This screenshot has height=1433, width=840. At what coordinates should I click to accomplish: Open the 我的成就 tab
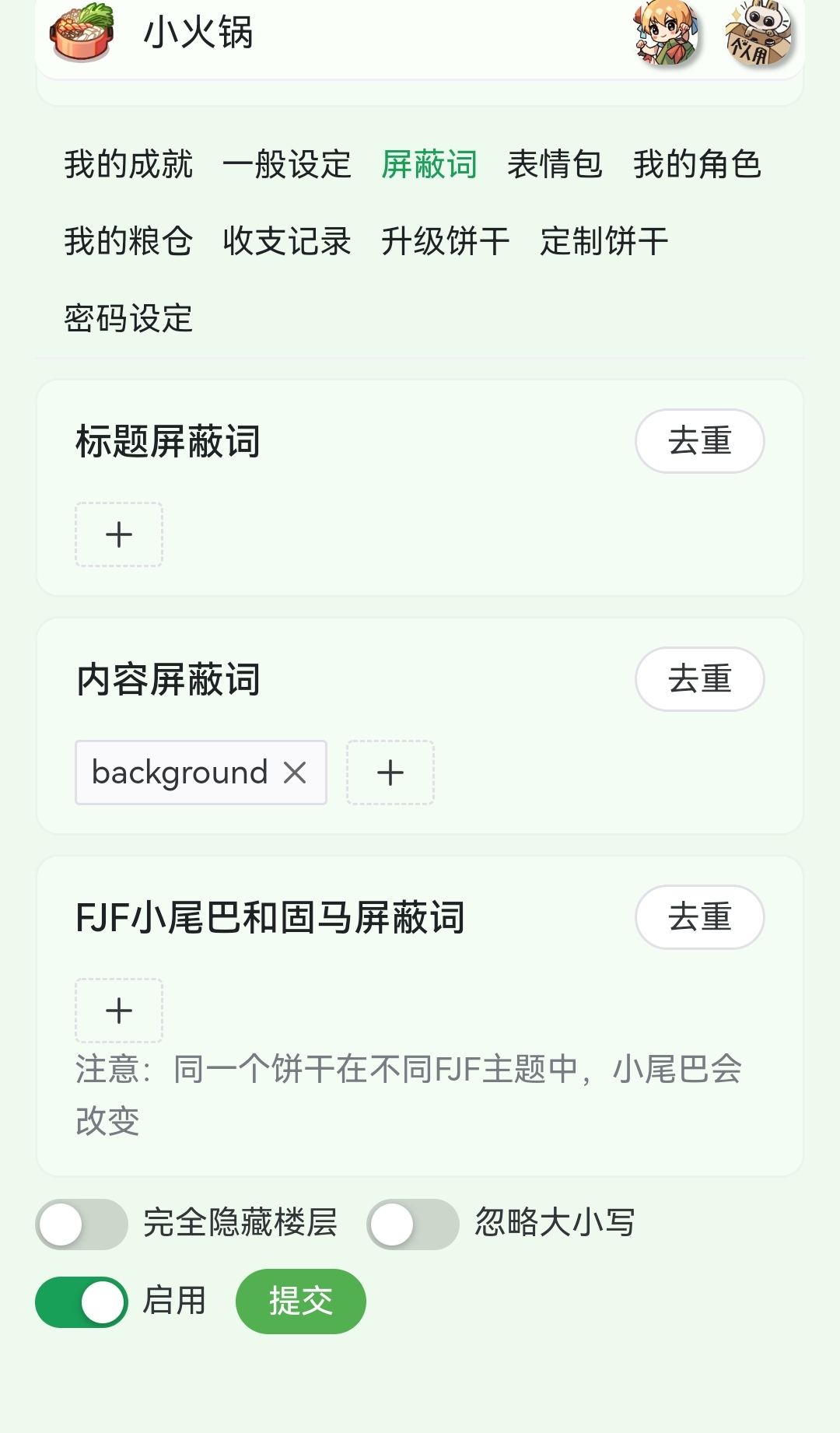click(128, 165)
